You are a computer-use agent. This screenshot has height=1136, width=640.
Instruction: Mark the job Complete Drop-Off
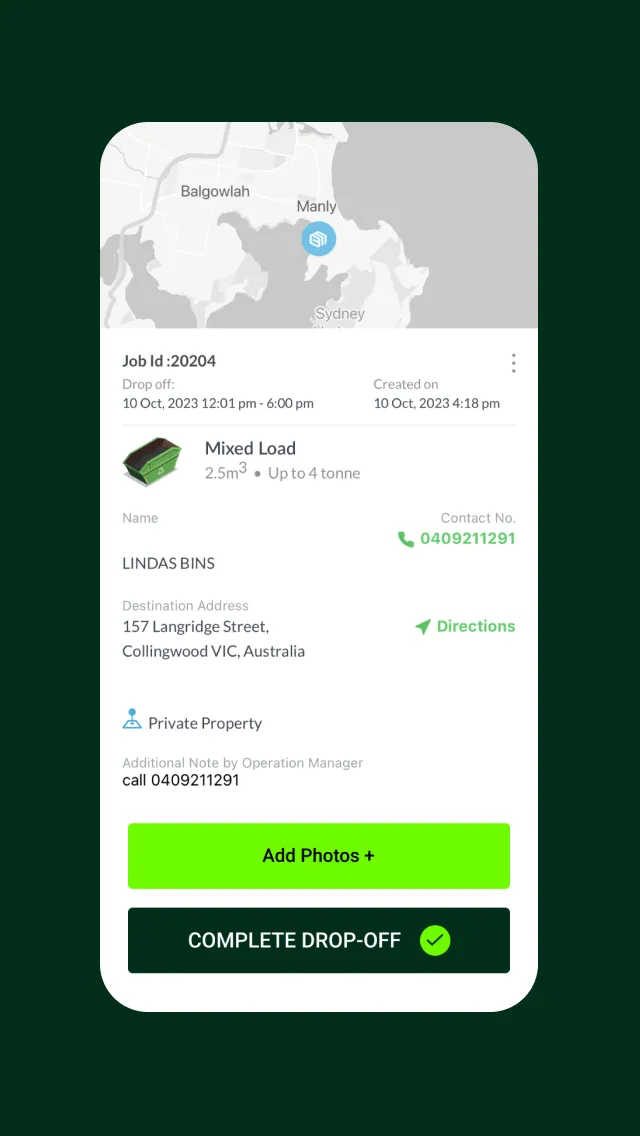318,940
